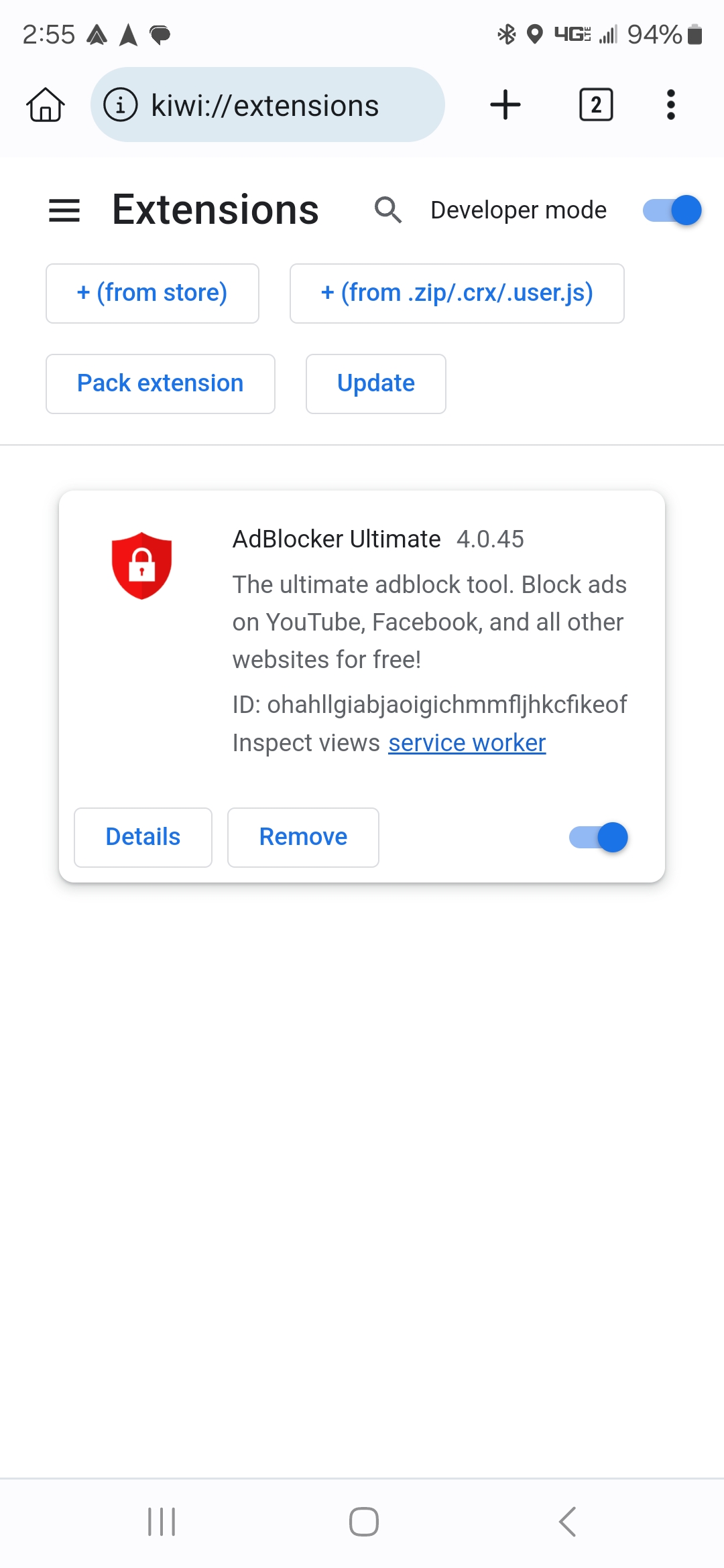724x1568 pixels.
Task: Open the browser overflow menu
Action: click(670, 105)
